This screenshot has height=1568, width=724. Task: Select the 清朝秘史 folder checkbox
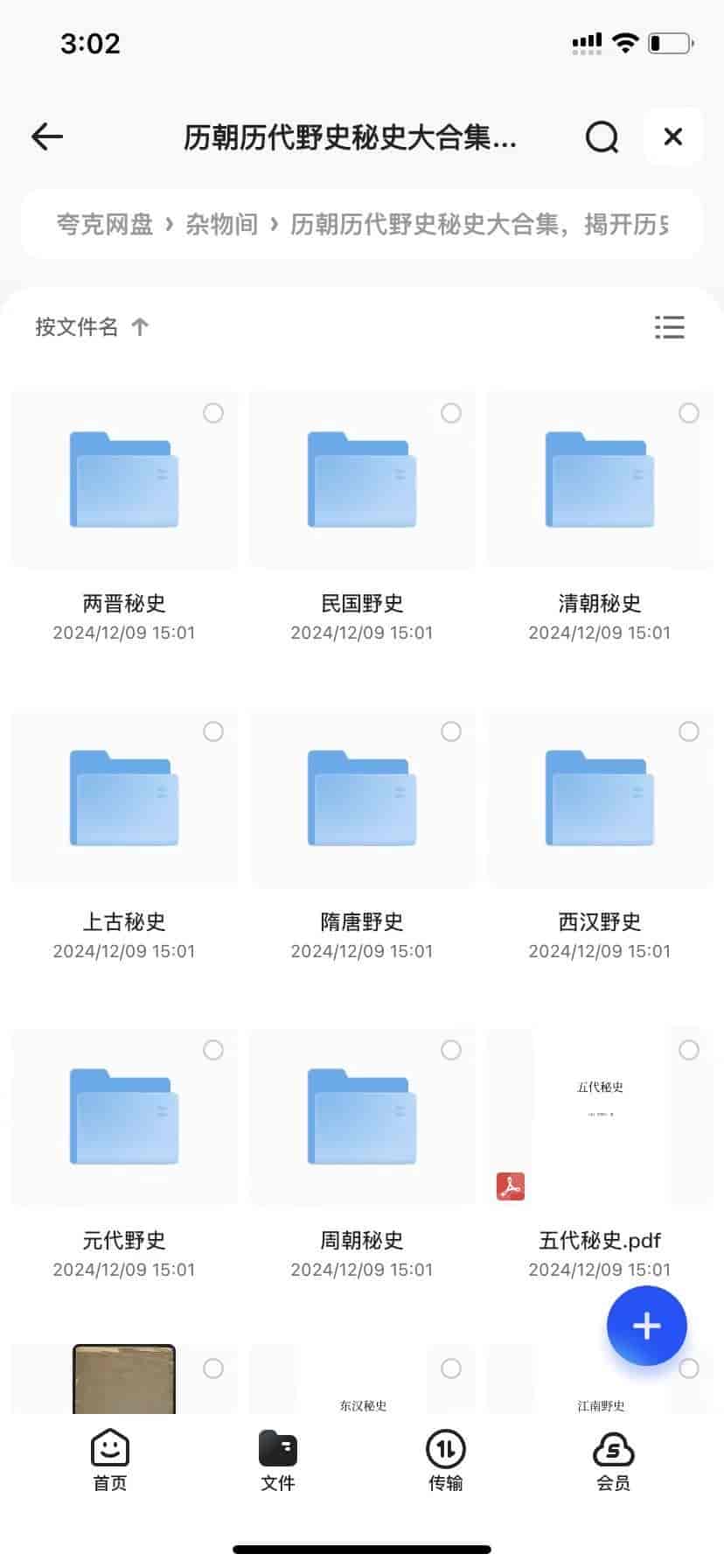pos(689,413)
